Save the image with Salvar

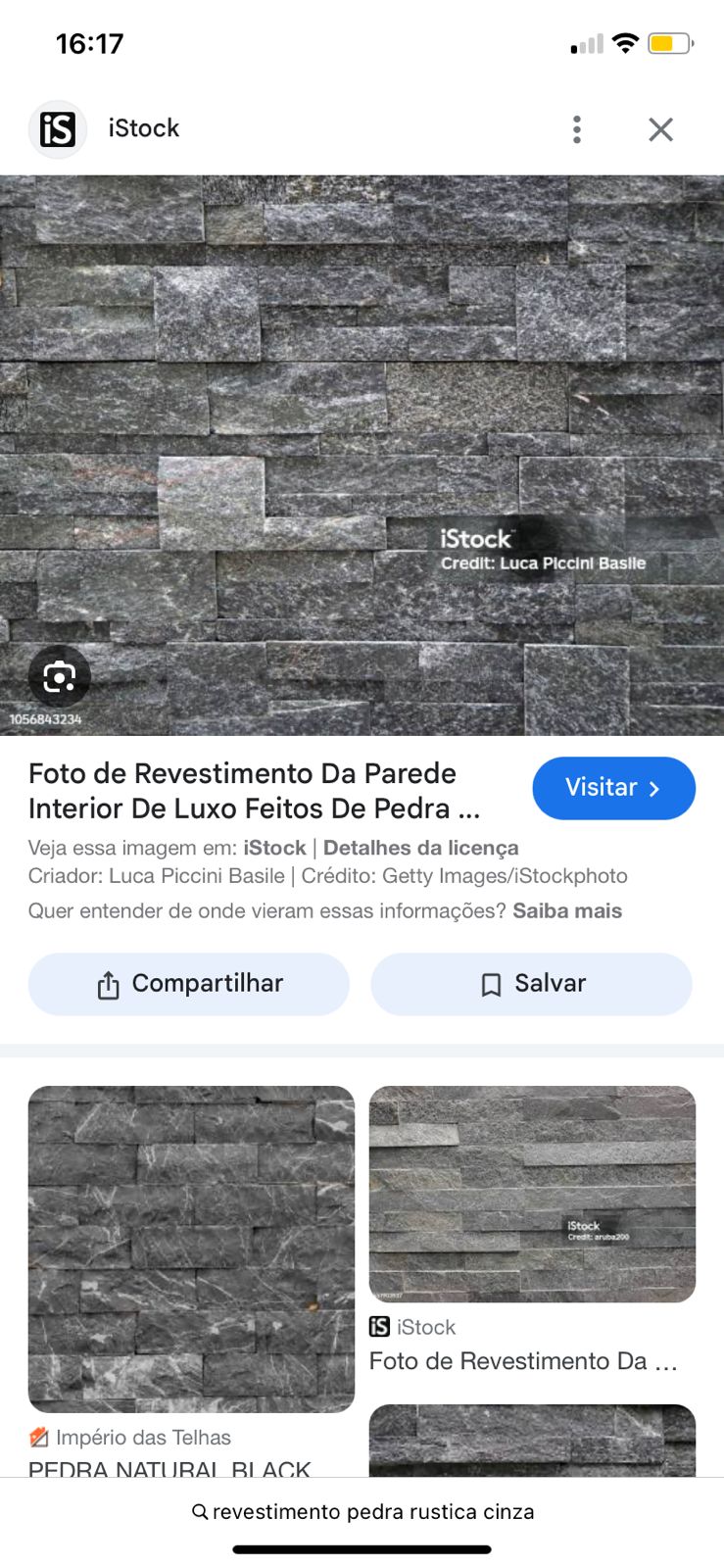point(531,984)
